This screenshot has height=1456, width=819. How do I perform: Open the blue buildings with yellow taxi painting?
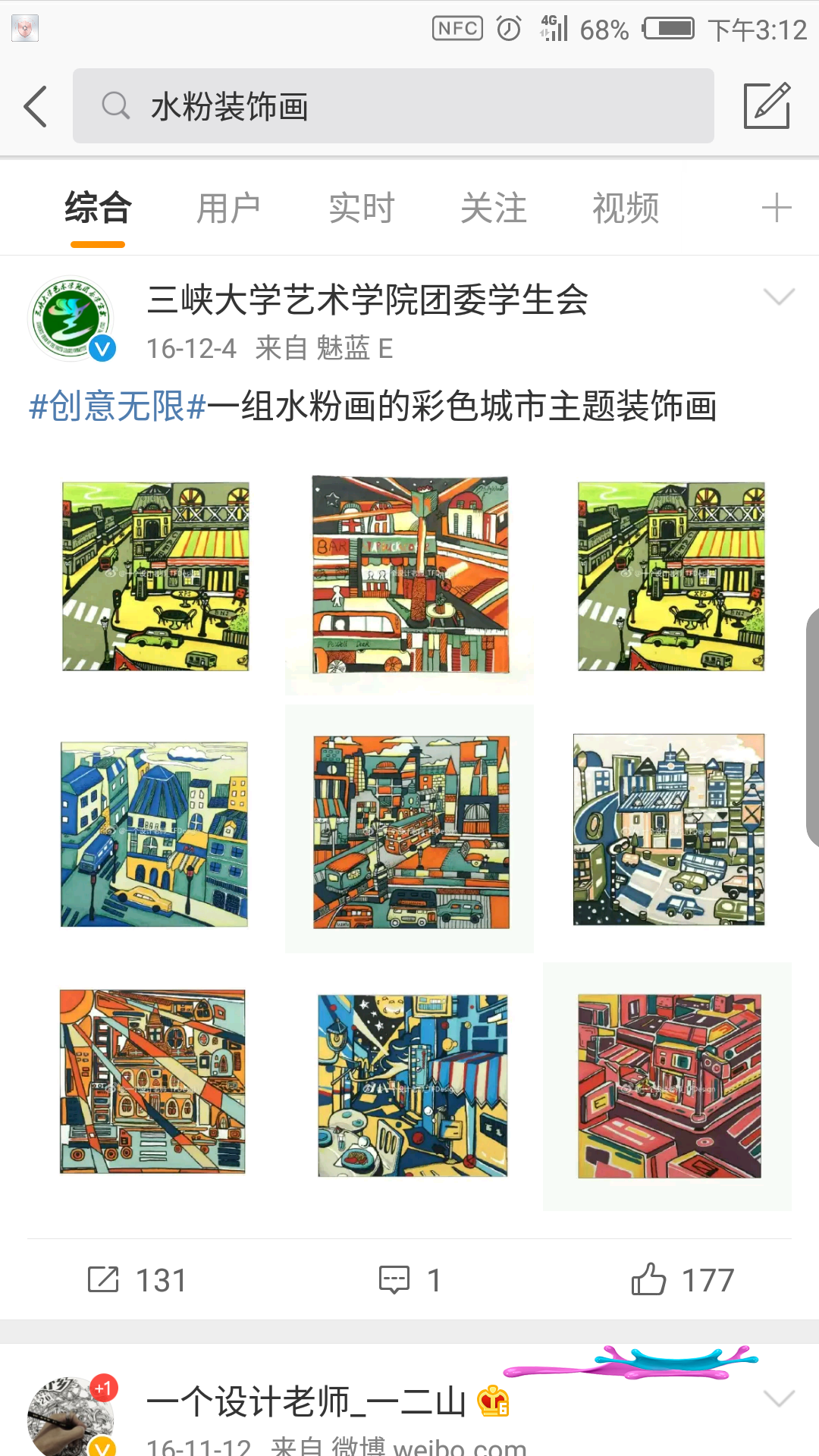[154, 833]
